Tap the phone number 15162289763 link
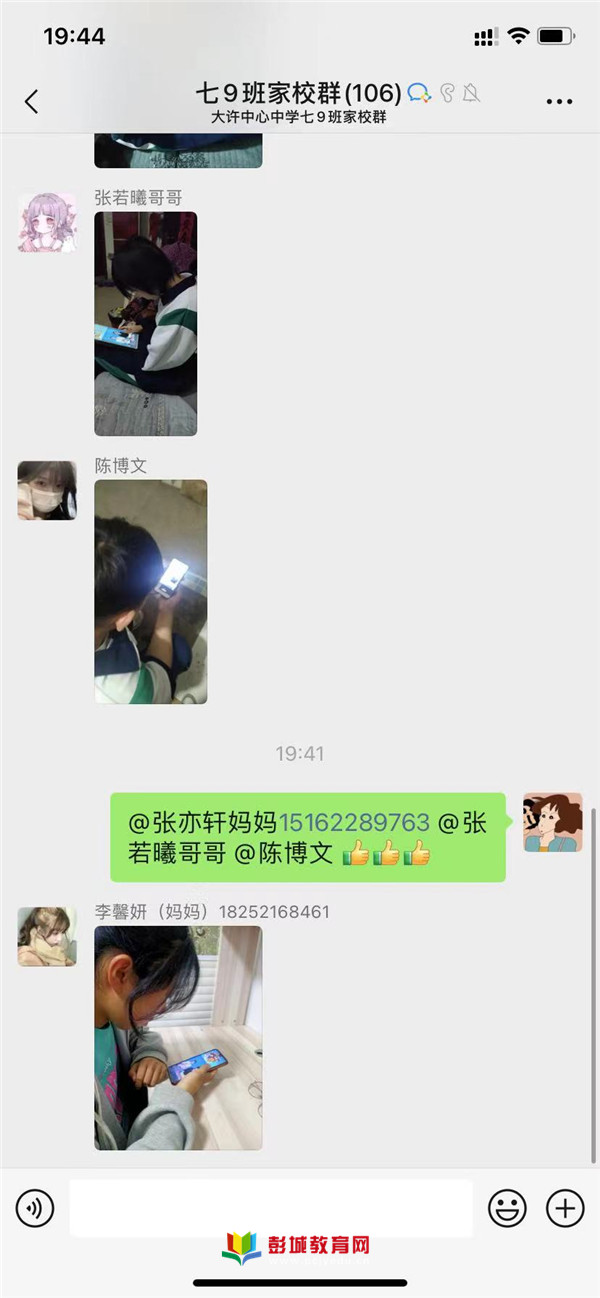The image size is (600, 1298). (x=354, y=823)
